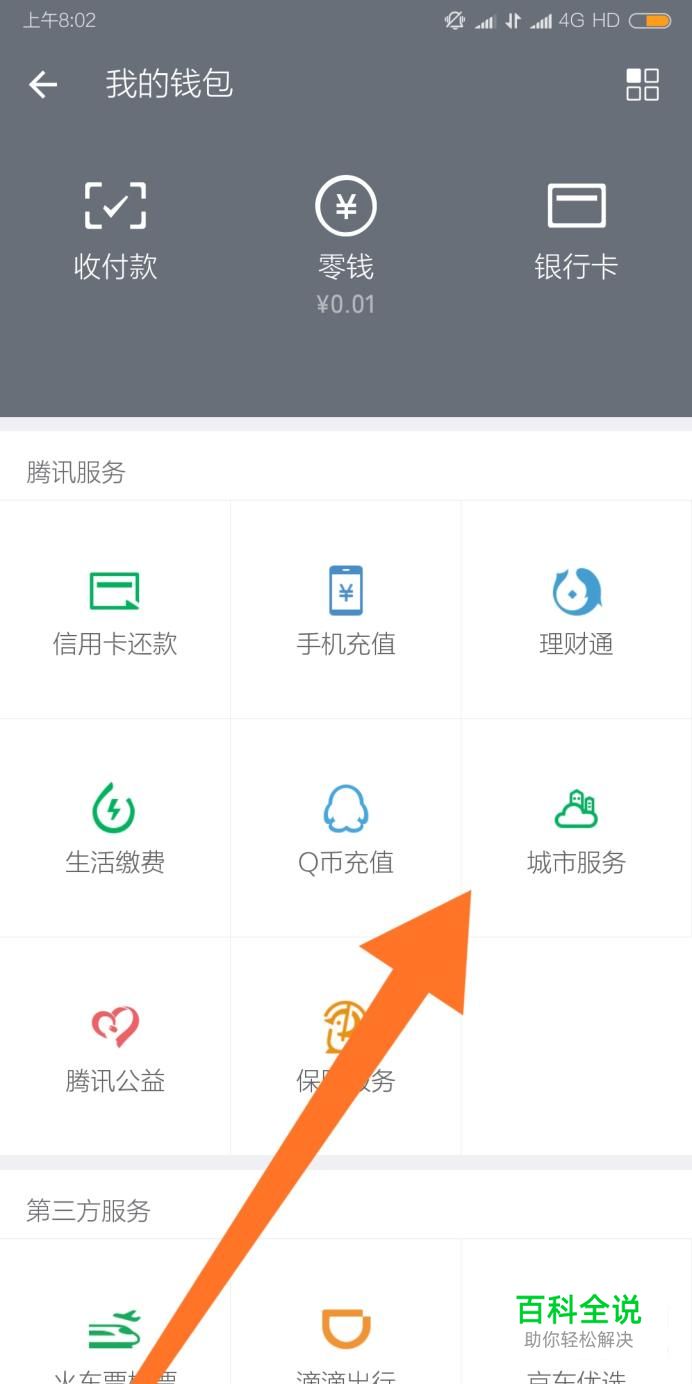The height and width of the screenshot is (1384, 692).
Task: Open the grid menu icon at top right
Action: (642, 85)
